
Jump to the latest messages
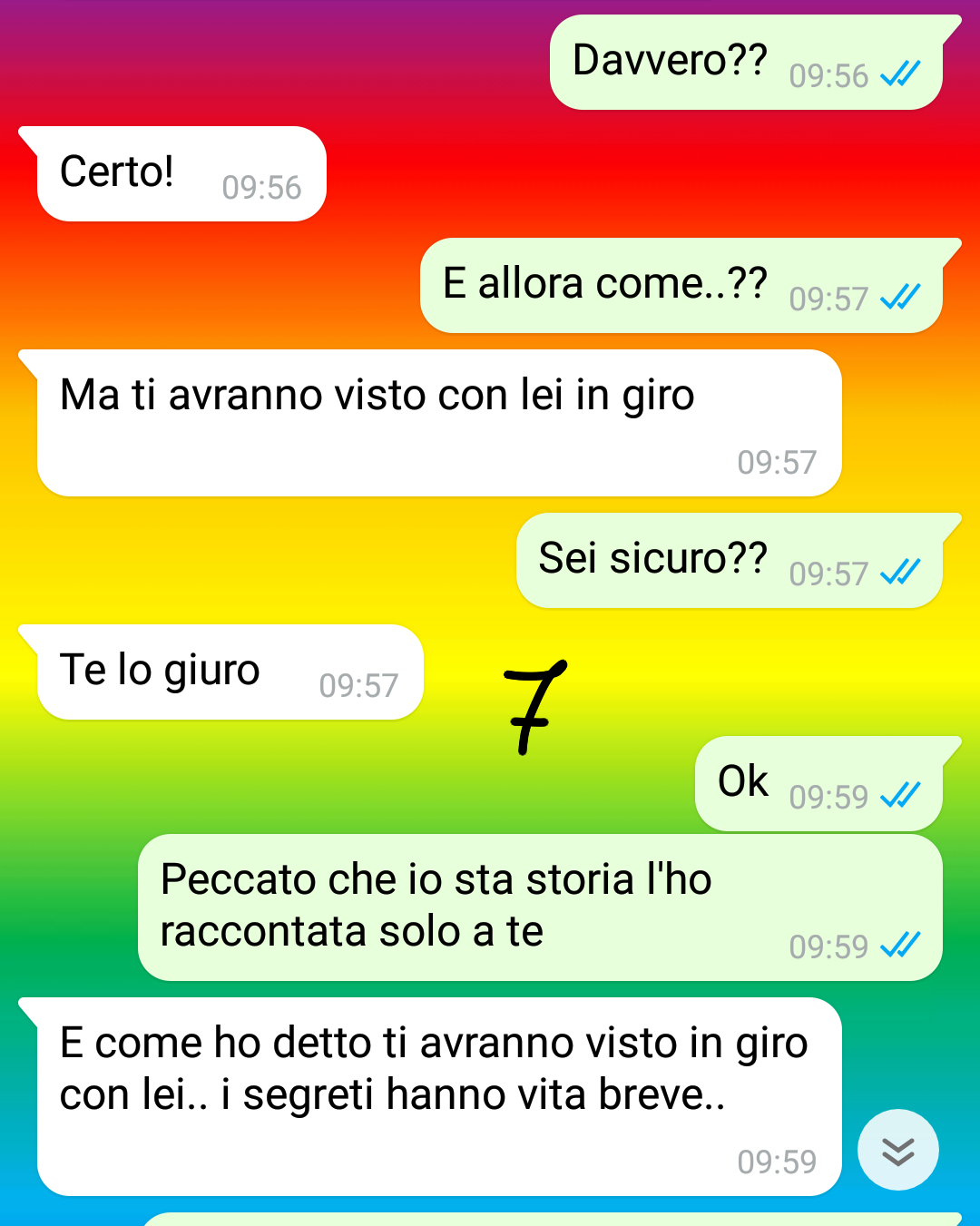tap(897, 1150)
